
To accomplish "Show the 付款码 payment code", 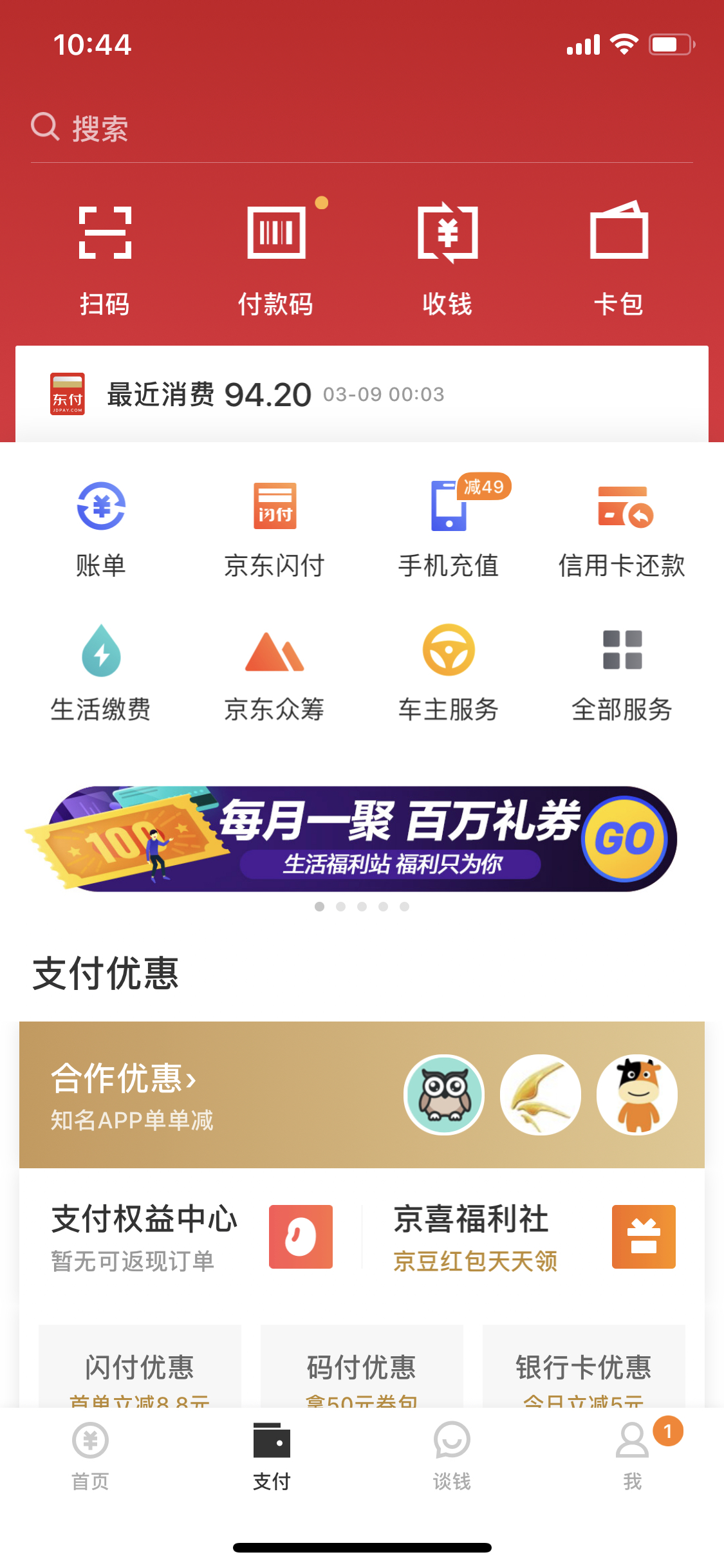I will click(276, 260).
